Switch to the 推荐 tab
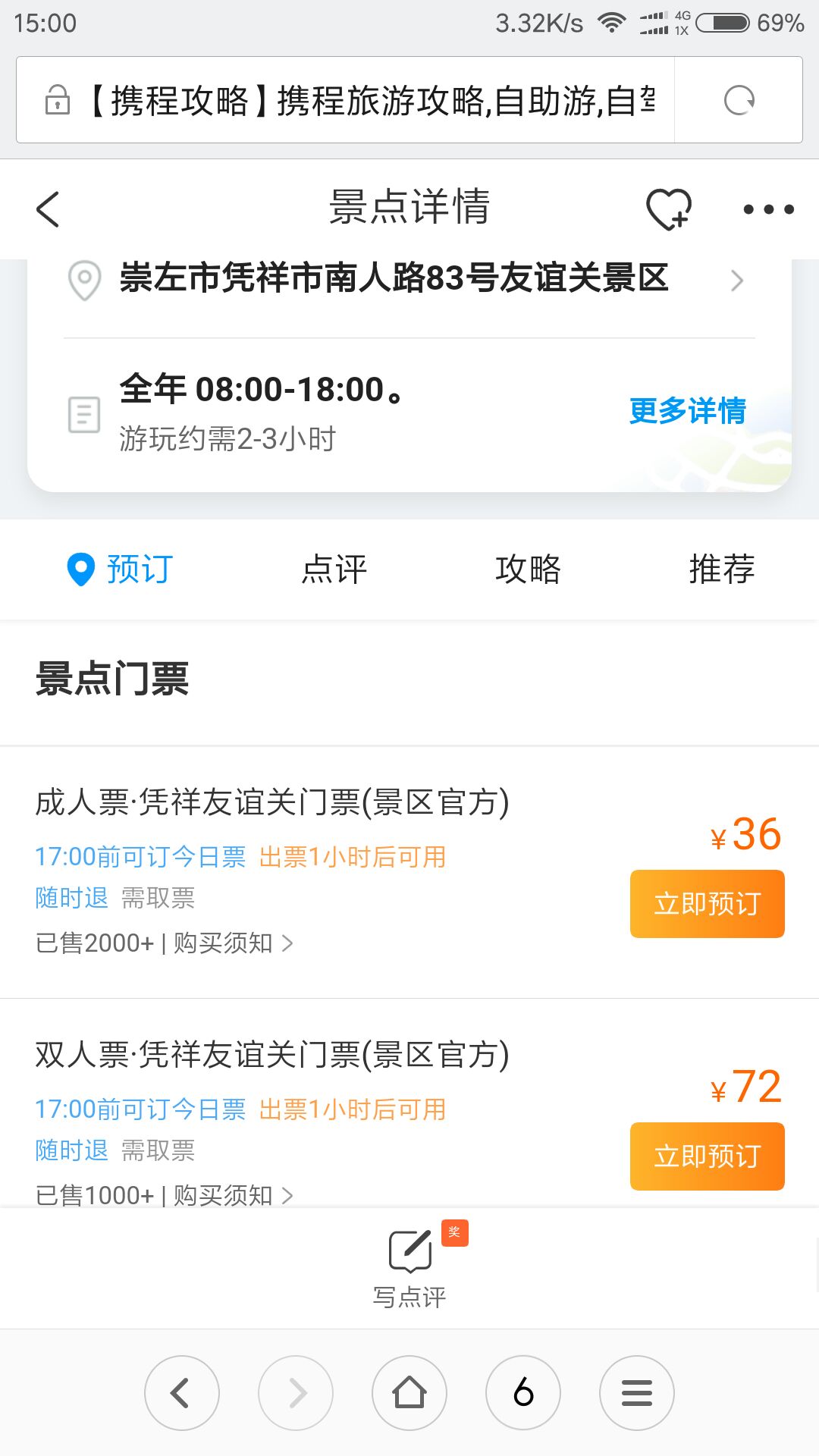819x1456 pixels. click(x=722, y=570)
